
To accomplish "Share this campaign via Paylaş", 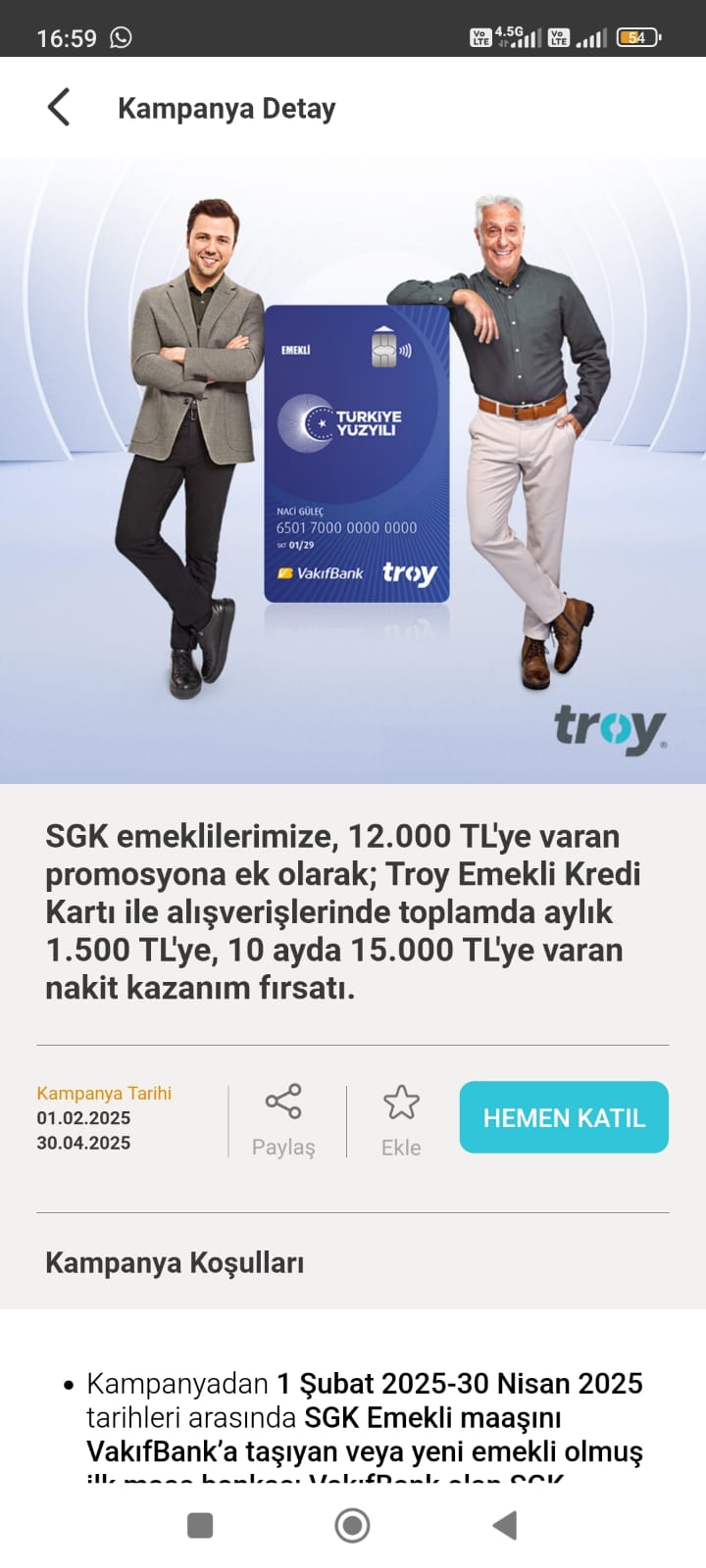I will [283, 1121].
